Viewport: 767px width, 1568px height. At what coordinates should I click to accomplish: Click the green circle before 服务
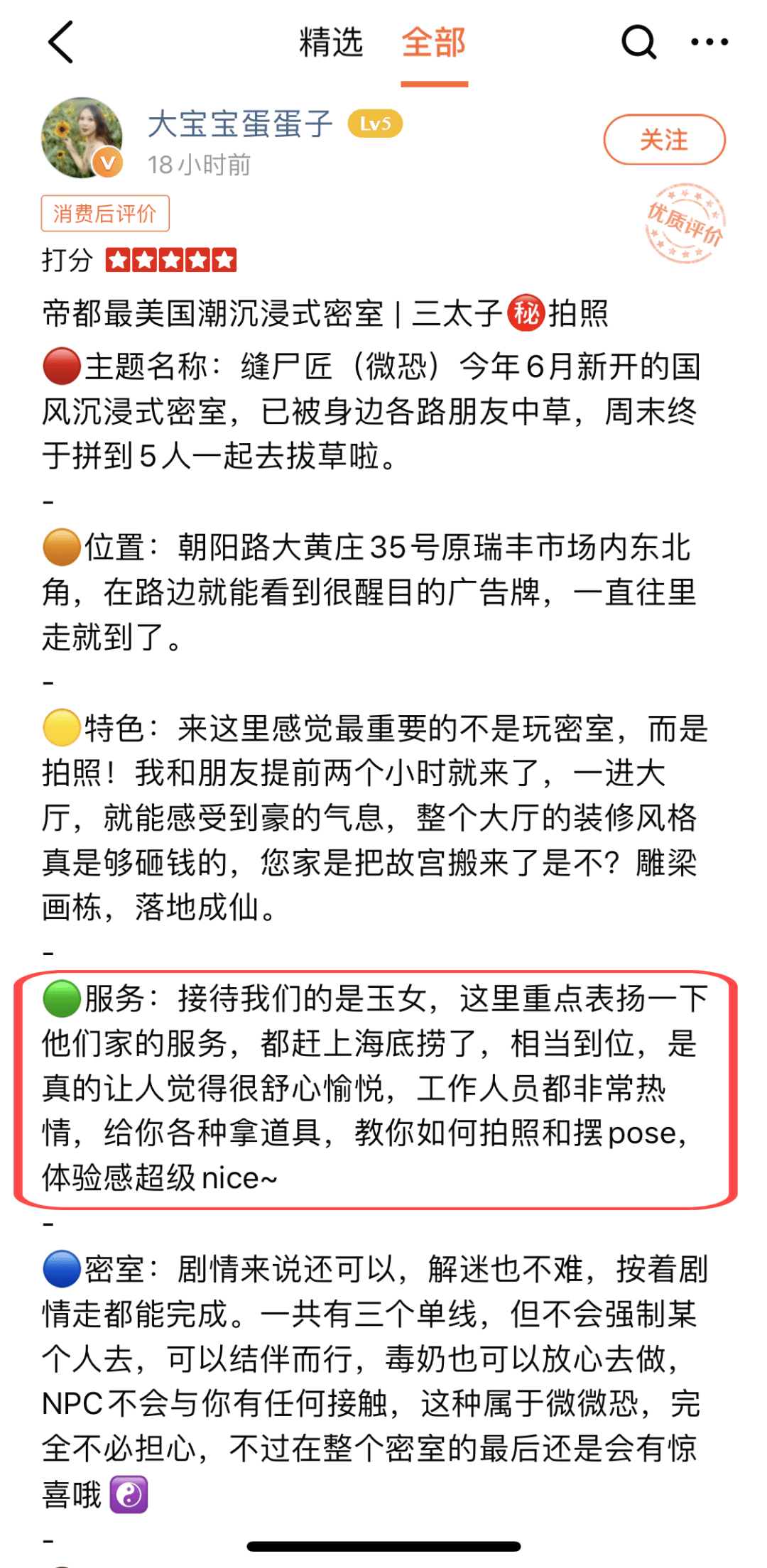point(61,997)
